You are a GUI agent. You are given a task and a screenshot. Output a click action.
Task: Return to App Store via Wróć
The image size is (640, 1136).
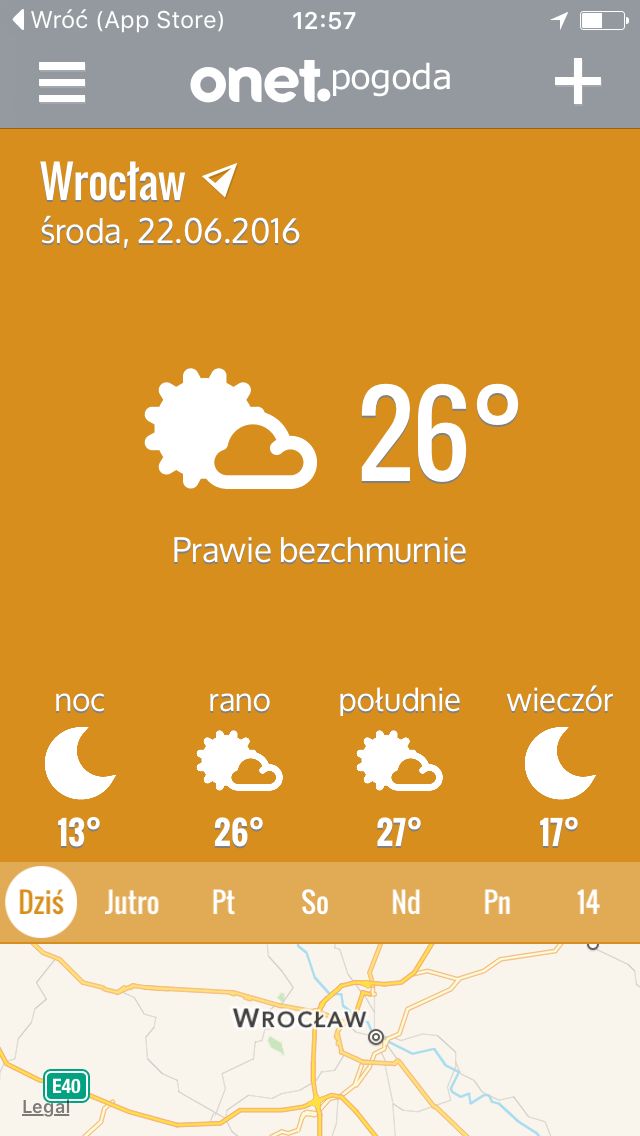pyautogui.click(x=118, y=20)
